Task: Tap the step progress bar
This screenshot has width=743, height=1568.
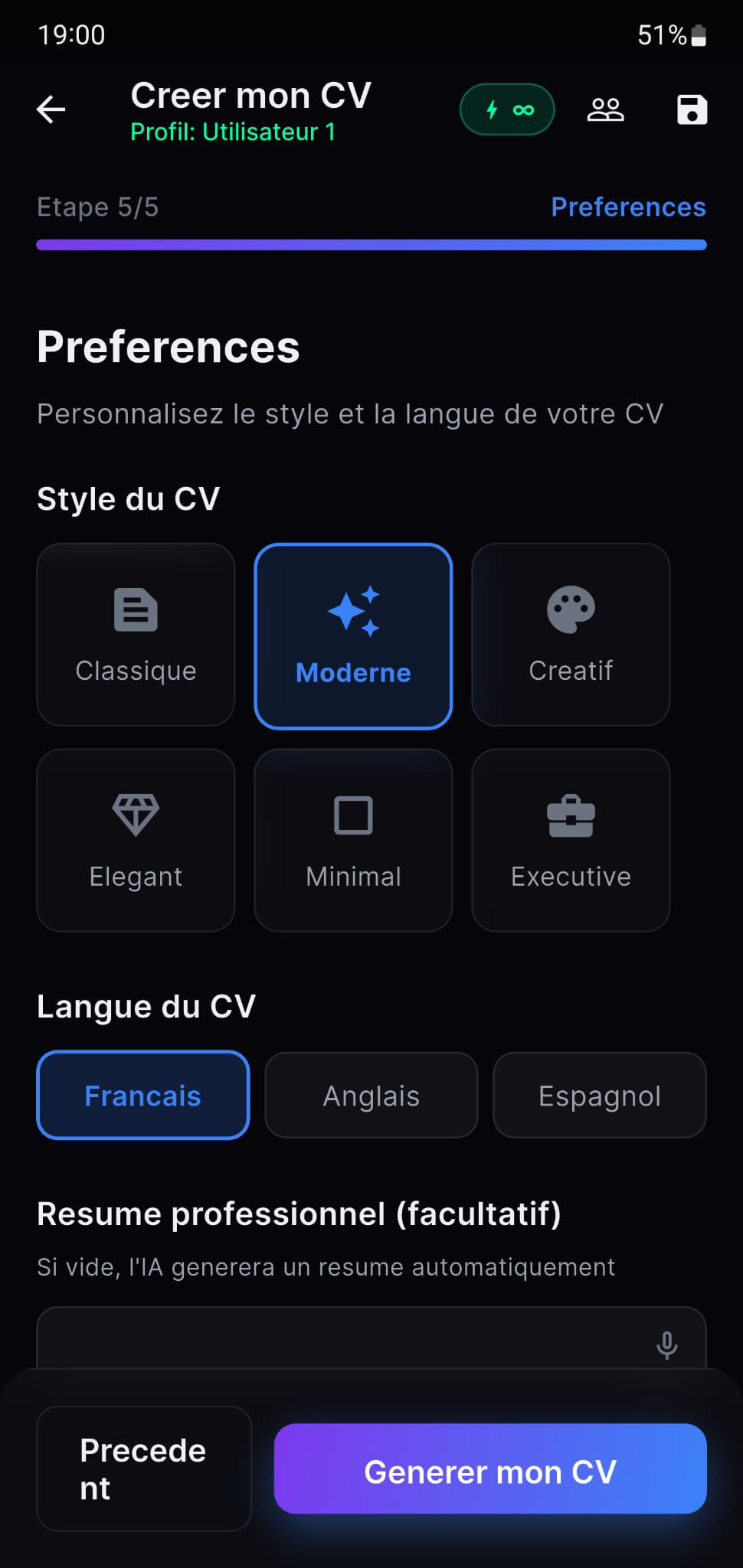Action: [371, 244]
